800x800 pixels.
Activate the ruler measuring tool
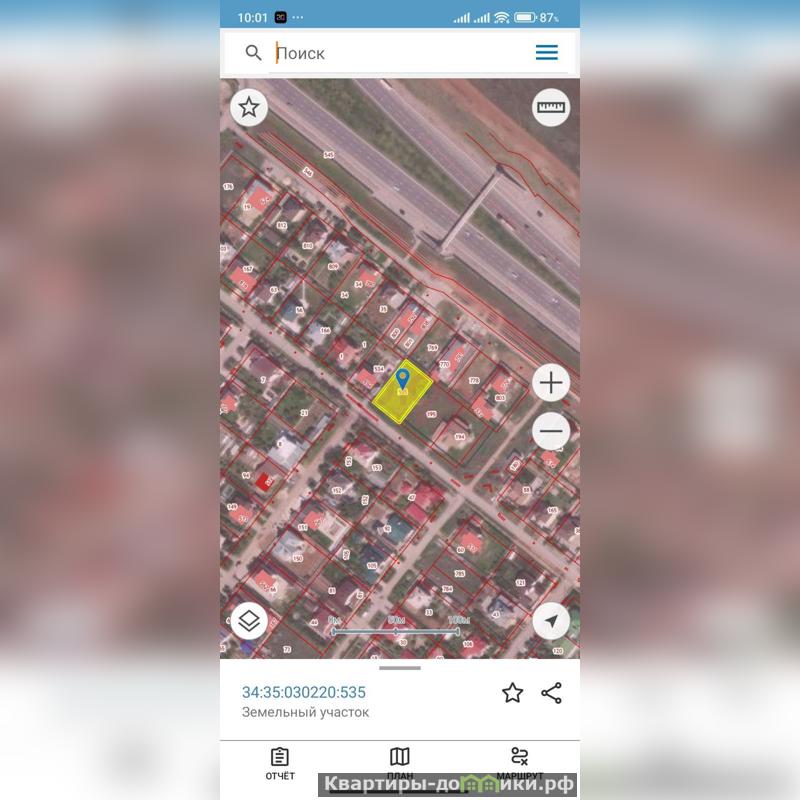click(x=550, y=107)
